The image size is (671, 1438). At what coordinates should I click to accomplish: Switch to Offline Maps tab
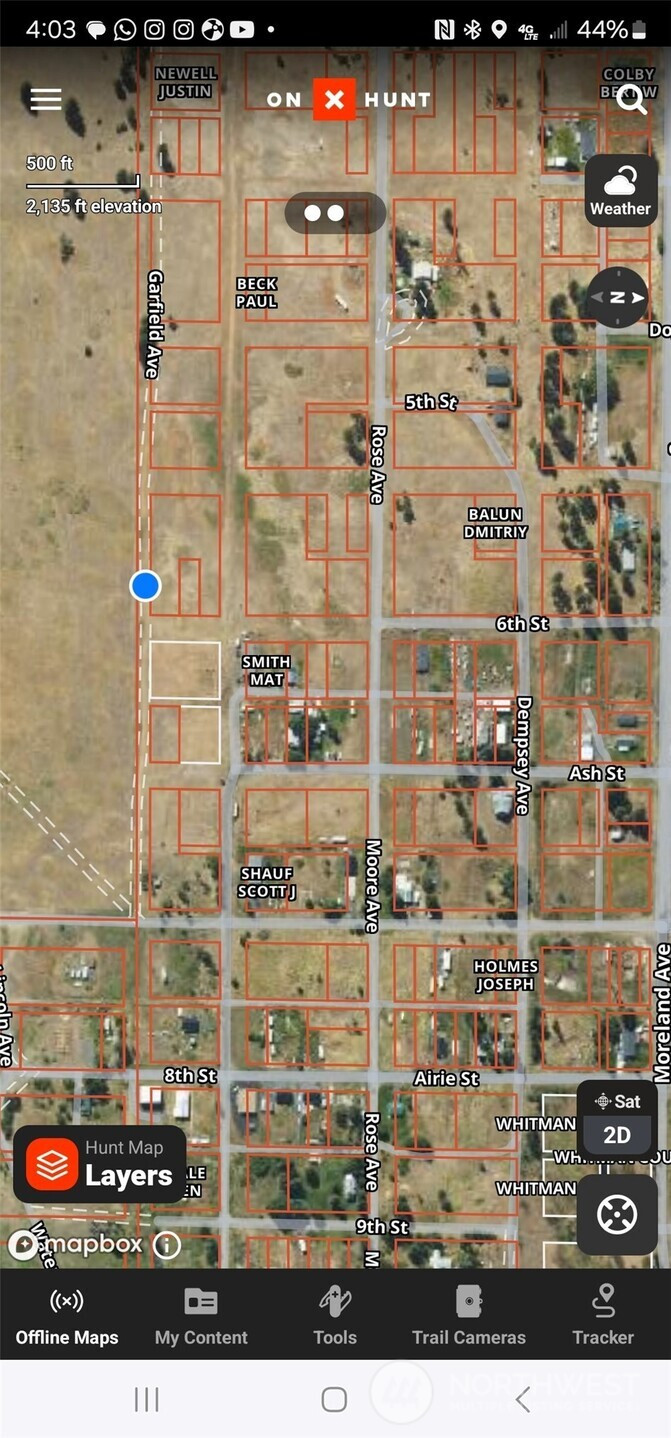[x=67, y=1315]
